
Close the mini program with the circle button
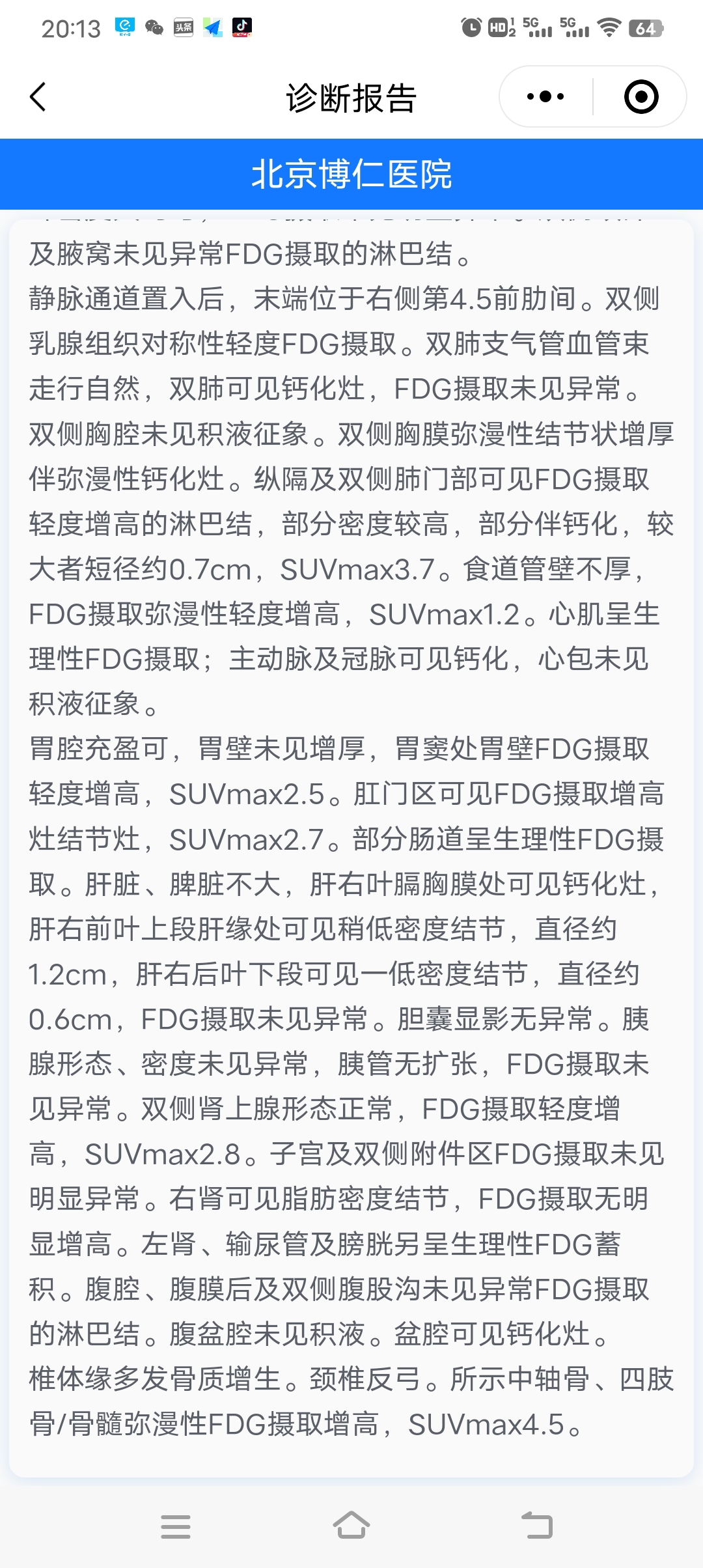click(x=641, y=97)
